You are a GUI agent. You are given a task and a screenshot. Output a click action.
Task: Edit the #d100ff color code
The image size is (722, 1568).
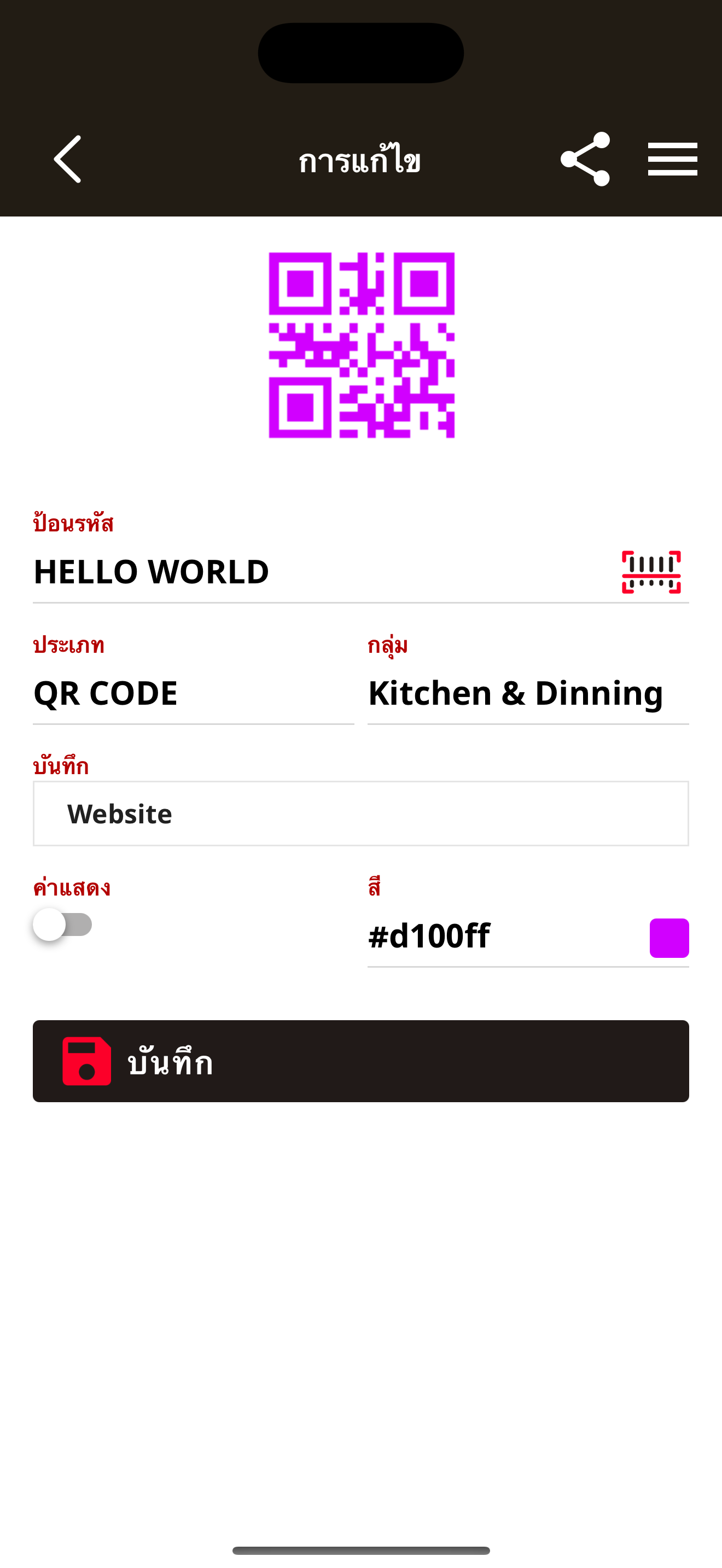tap(499, 937)
